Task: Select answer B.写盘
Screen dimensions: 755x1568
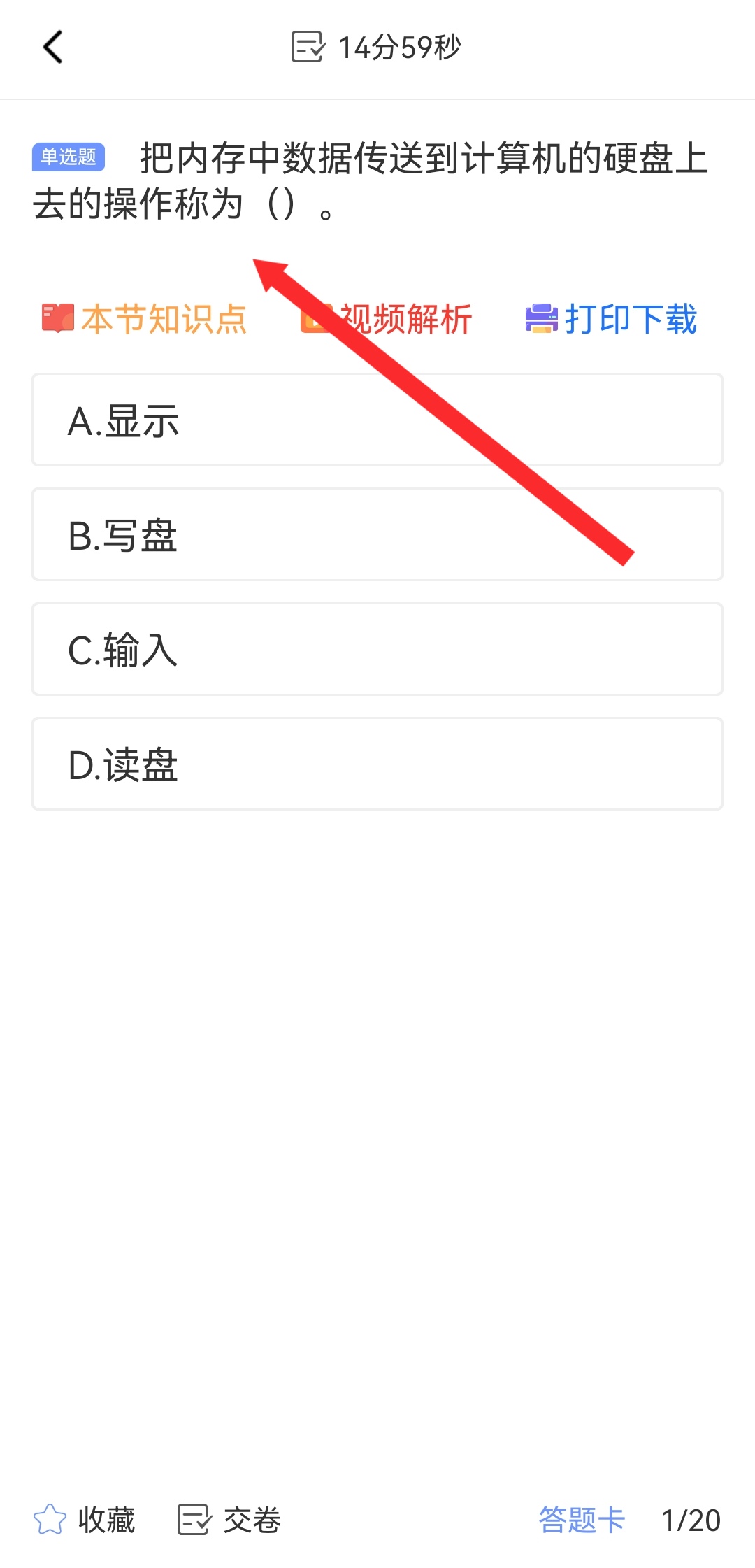Action: pyautogui.click(x=377, y=535)
